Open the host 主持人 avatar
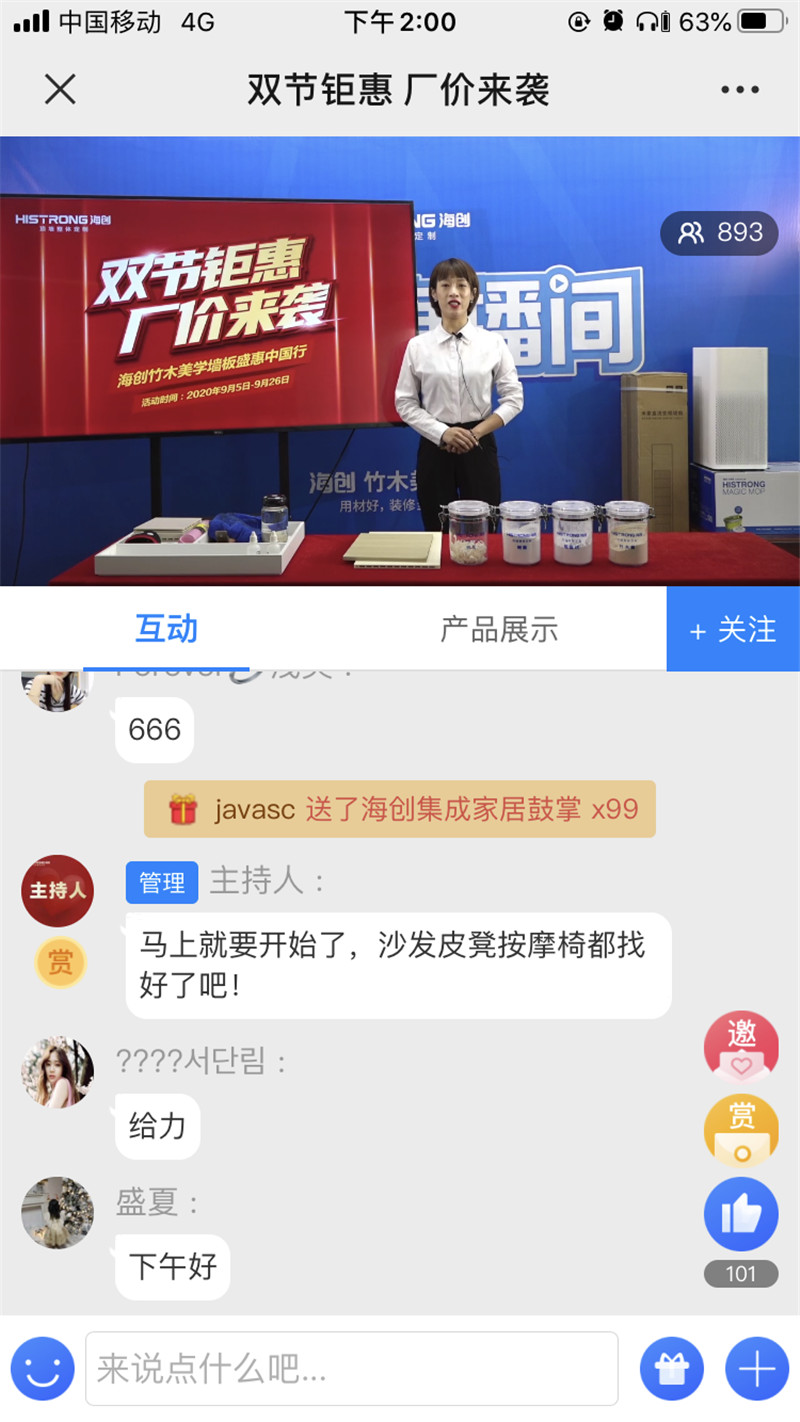Image resolution: width=800 pixels, height=1422 pixels. (x=57, y=890)
